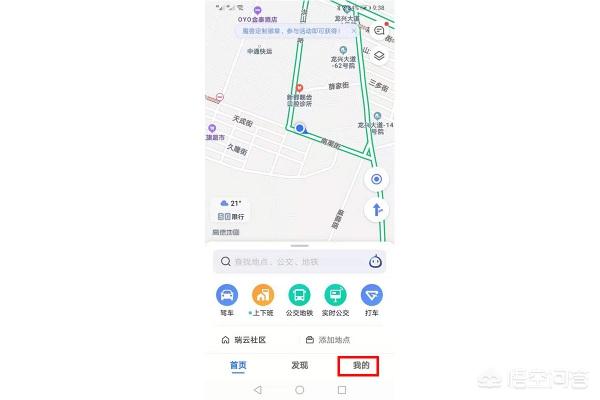Open the weather and traffic restriction card
Image resolution: width=600 pixels, height=400 pixels.
pyautogui.click(x=231, y=210)
